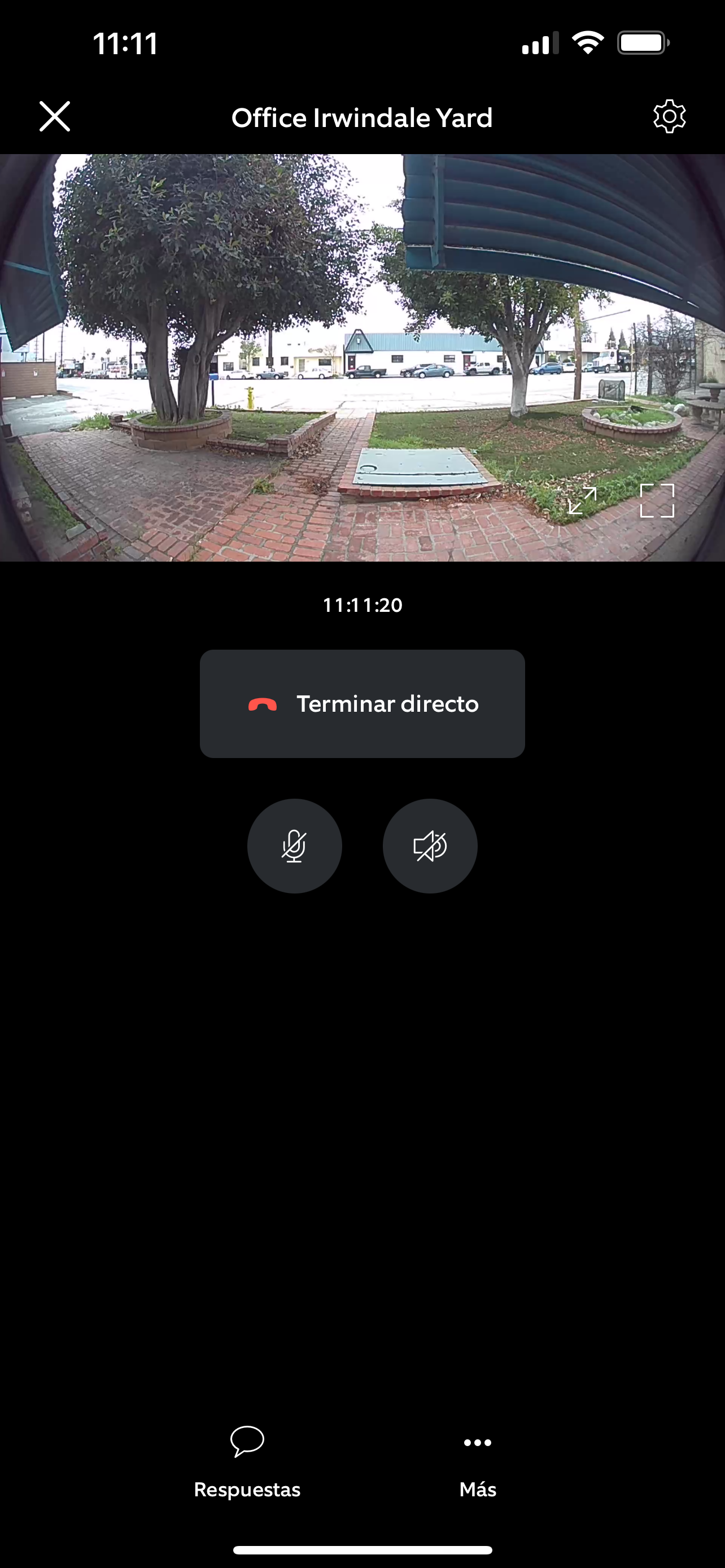Expand the video with the arrows icon
The height and width of the screenshot is (1568, 725).
[582, 500]
